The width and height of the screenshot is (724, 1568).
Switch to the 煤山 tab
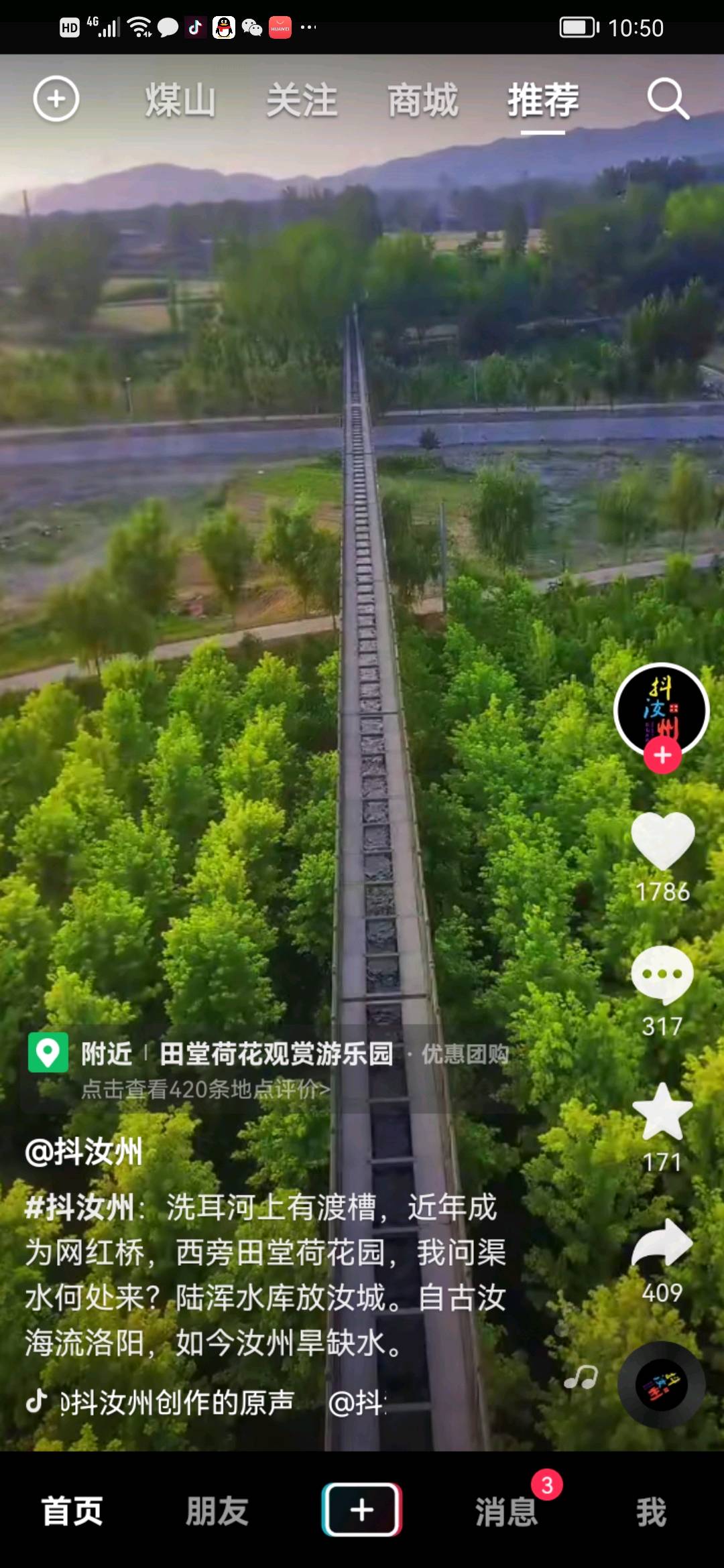tap(180, 101)
